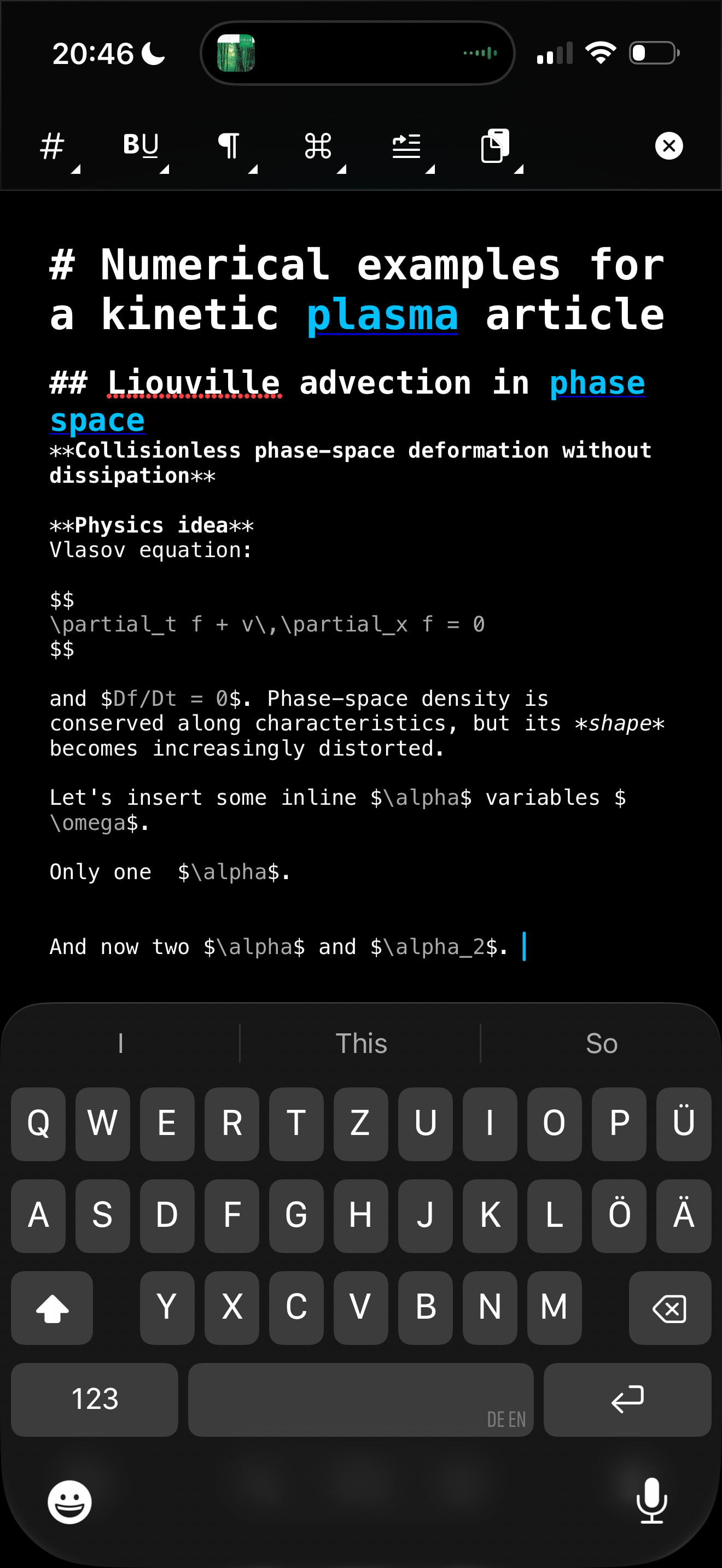Insert the suggested word So
Viewport: 722px width, 1568px height.
601,1043
